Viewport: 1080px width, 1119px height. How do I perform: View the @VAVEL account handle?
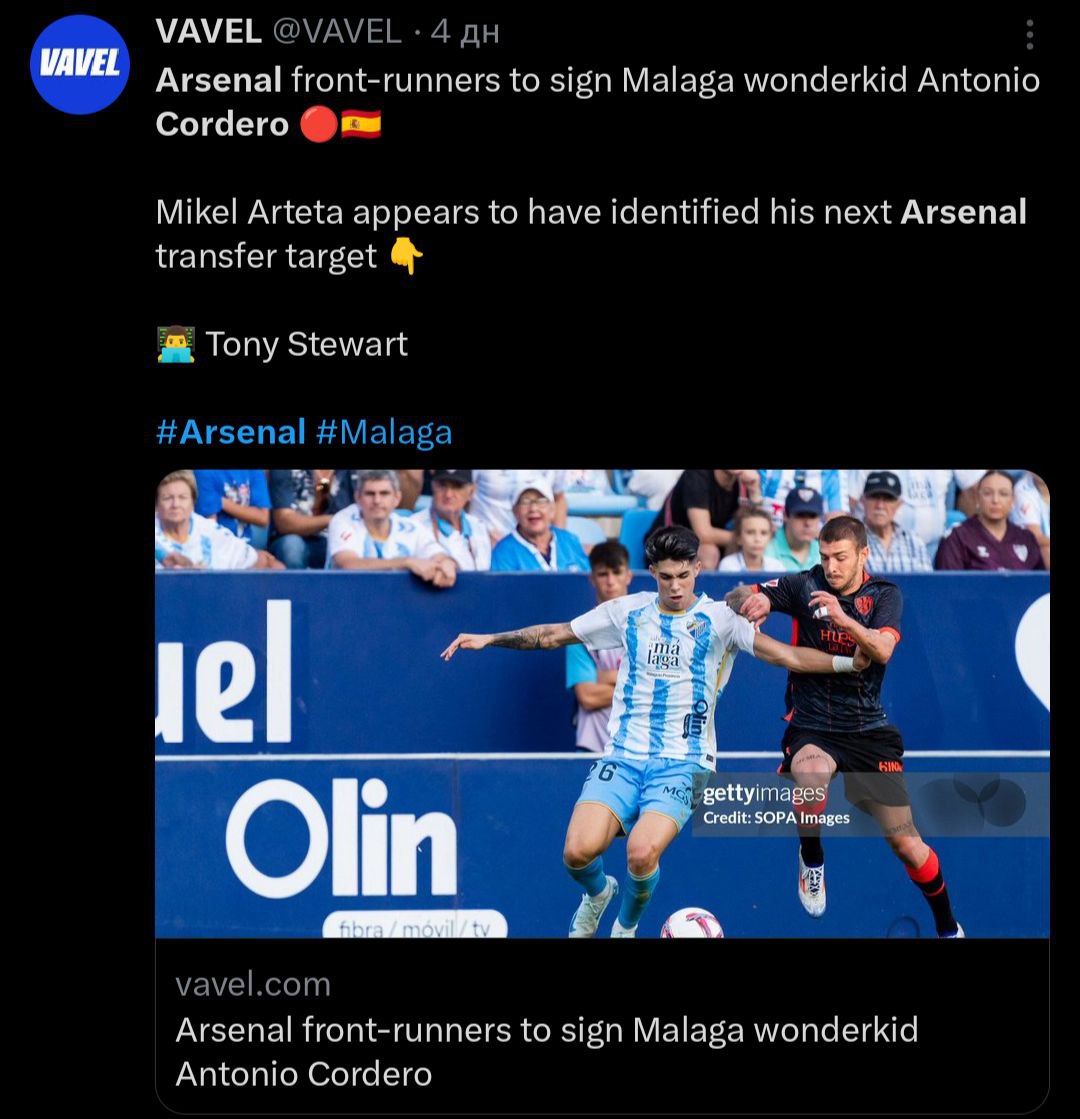[337, 32]
